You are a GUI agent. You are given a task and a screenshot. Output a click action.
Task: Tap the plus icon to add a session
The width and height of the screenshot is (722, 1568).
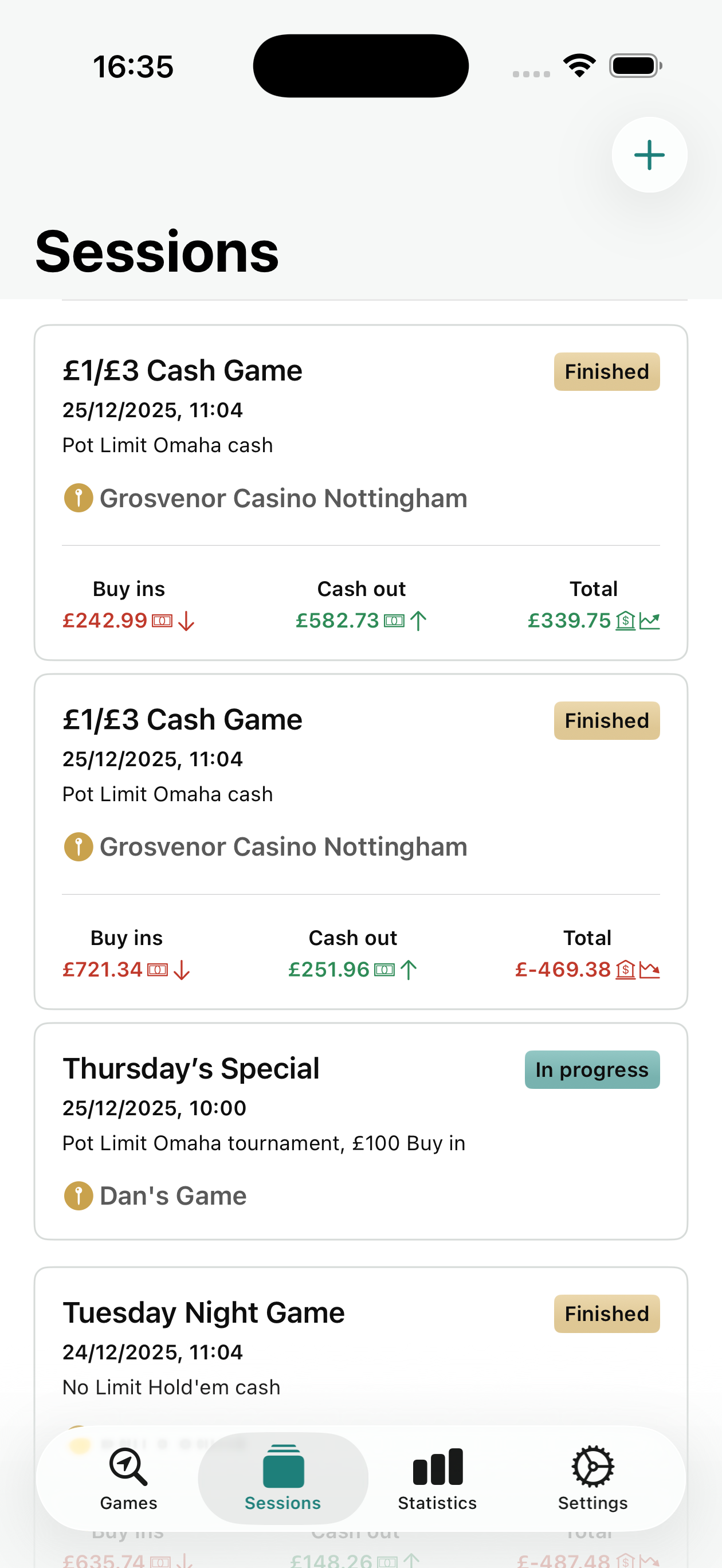(x=649, y=155)
